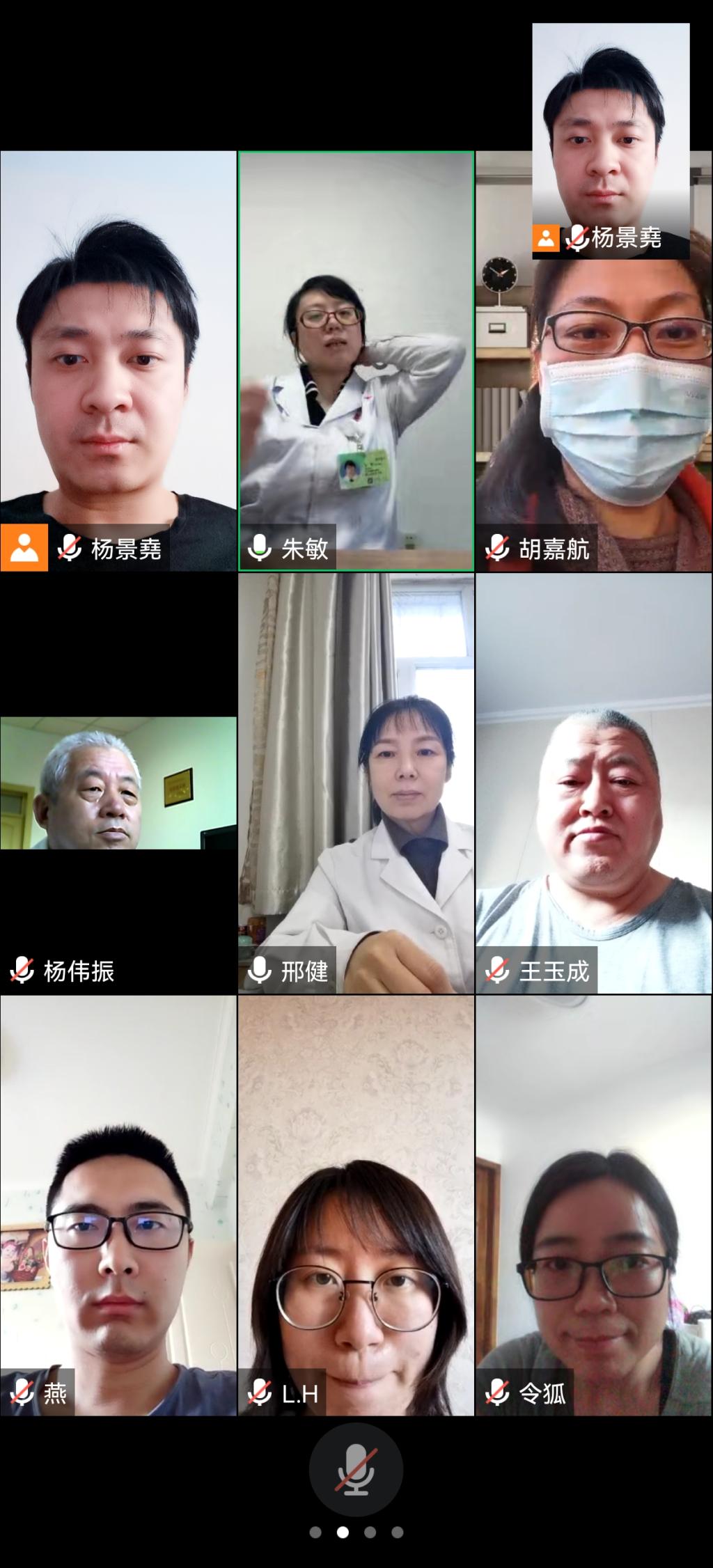713x1568 pixels.
Task: Tap L.H's video tile
Action: (356, 1205)
